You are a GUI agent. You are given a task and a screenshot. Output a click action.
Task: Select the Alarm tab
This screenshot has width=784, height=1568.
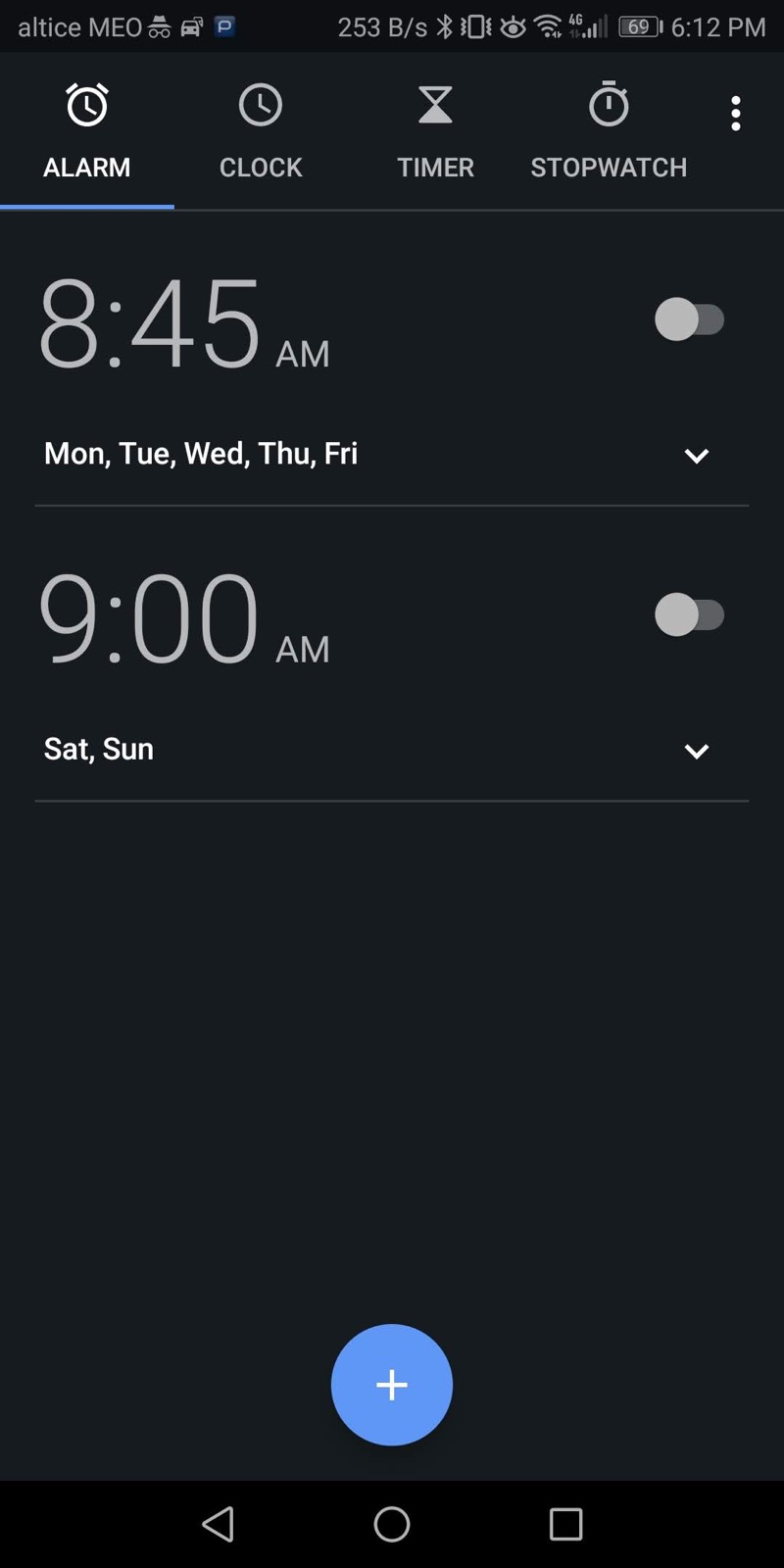87,131
